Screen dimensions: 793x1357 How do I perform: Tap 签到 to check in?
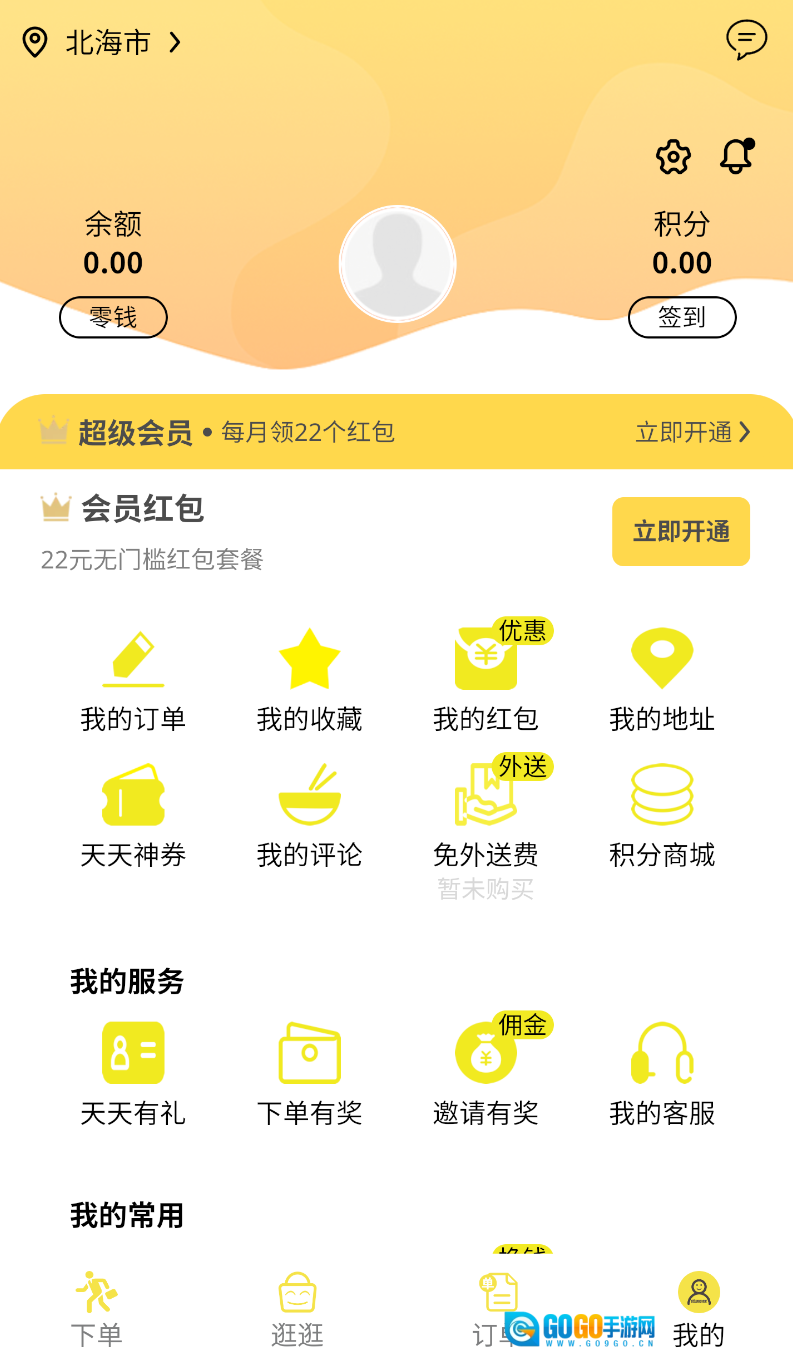[682, 317]
